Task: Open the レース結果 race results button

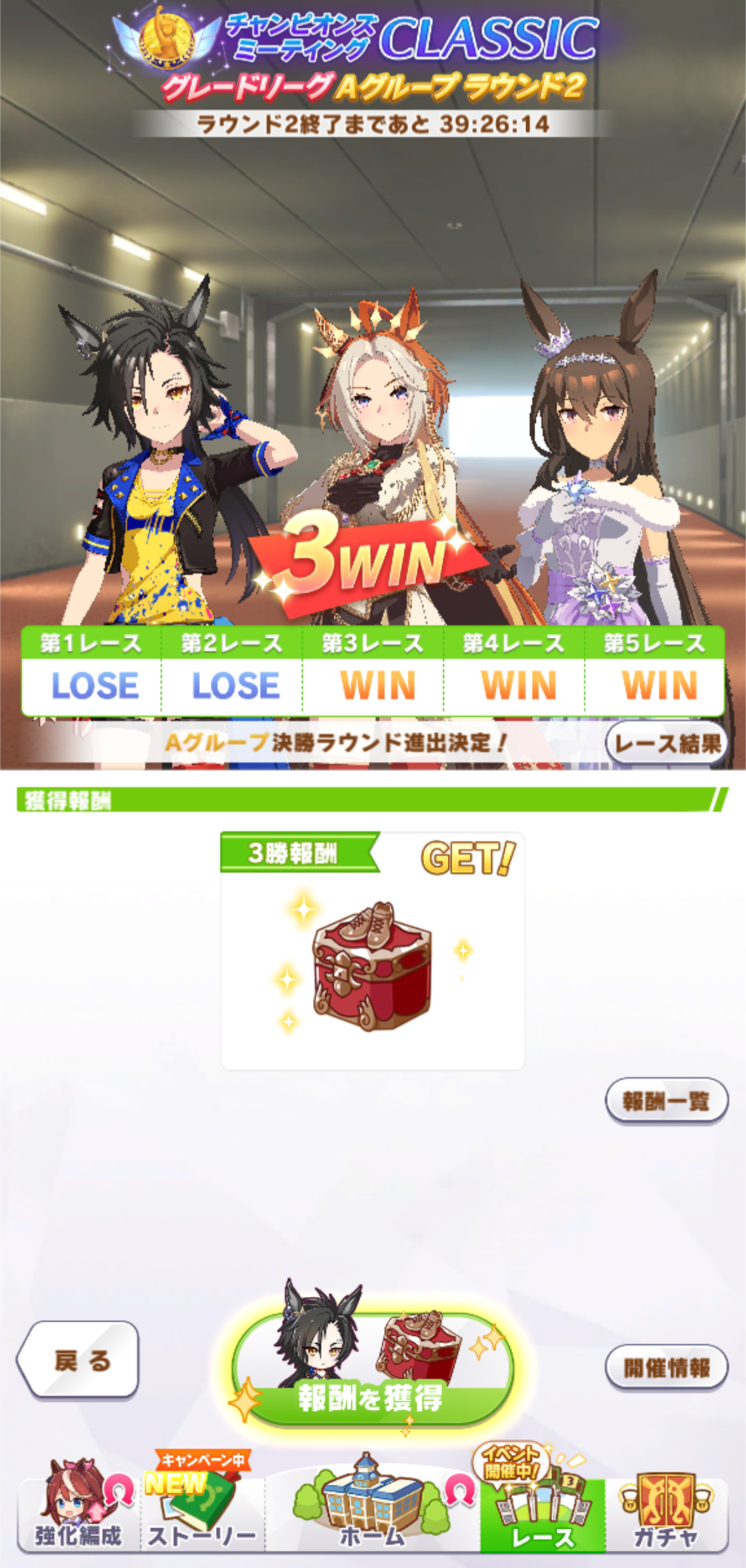Action: click(x=667, y=743)
